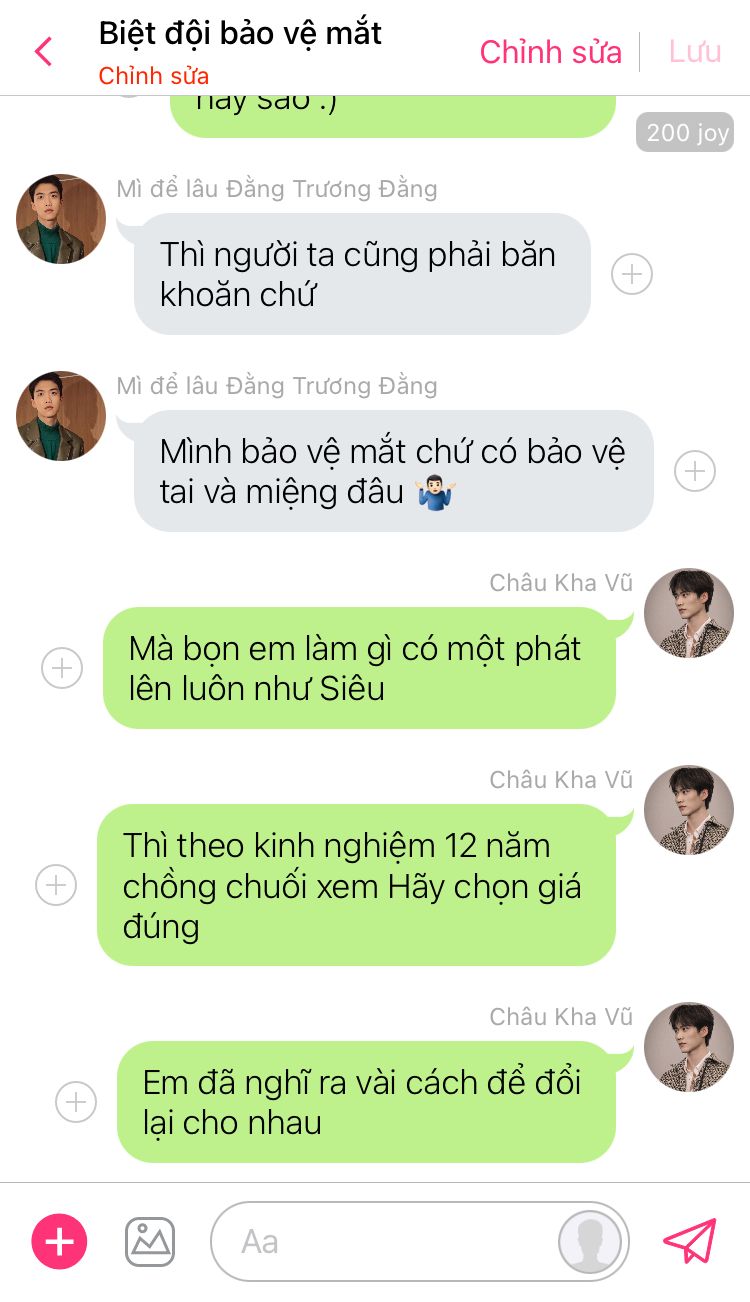Add reaction to 'Mình bảo vệ mắt' message
This screenshot has width=750, height=1302.
pyautogui.click(x=694, y=471)
